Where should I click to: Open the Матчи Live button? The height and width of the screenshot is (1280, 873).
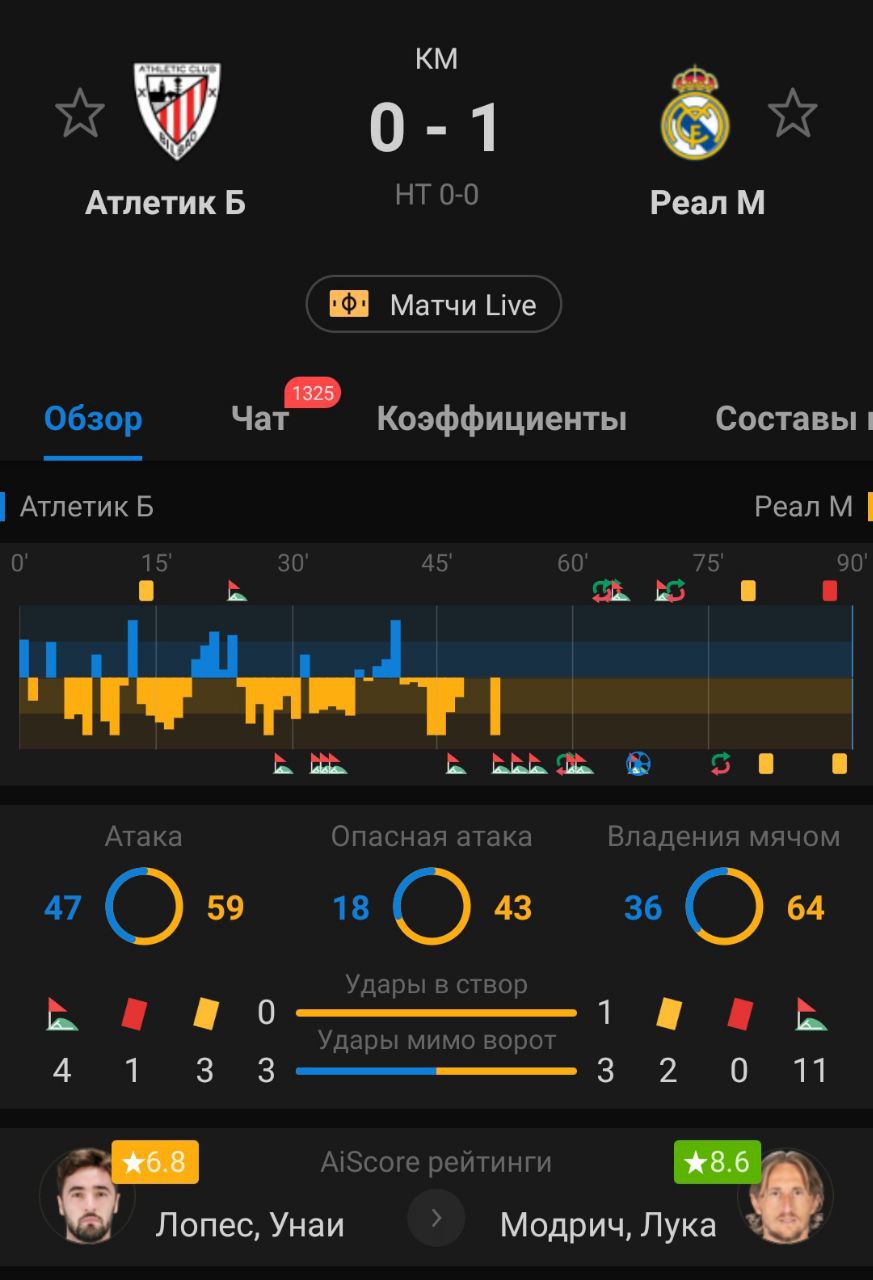[433, 304]
